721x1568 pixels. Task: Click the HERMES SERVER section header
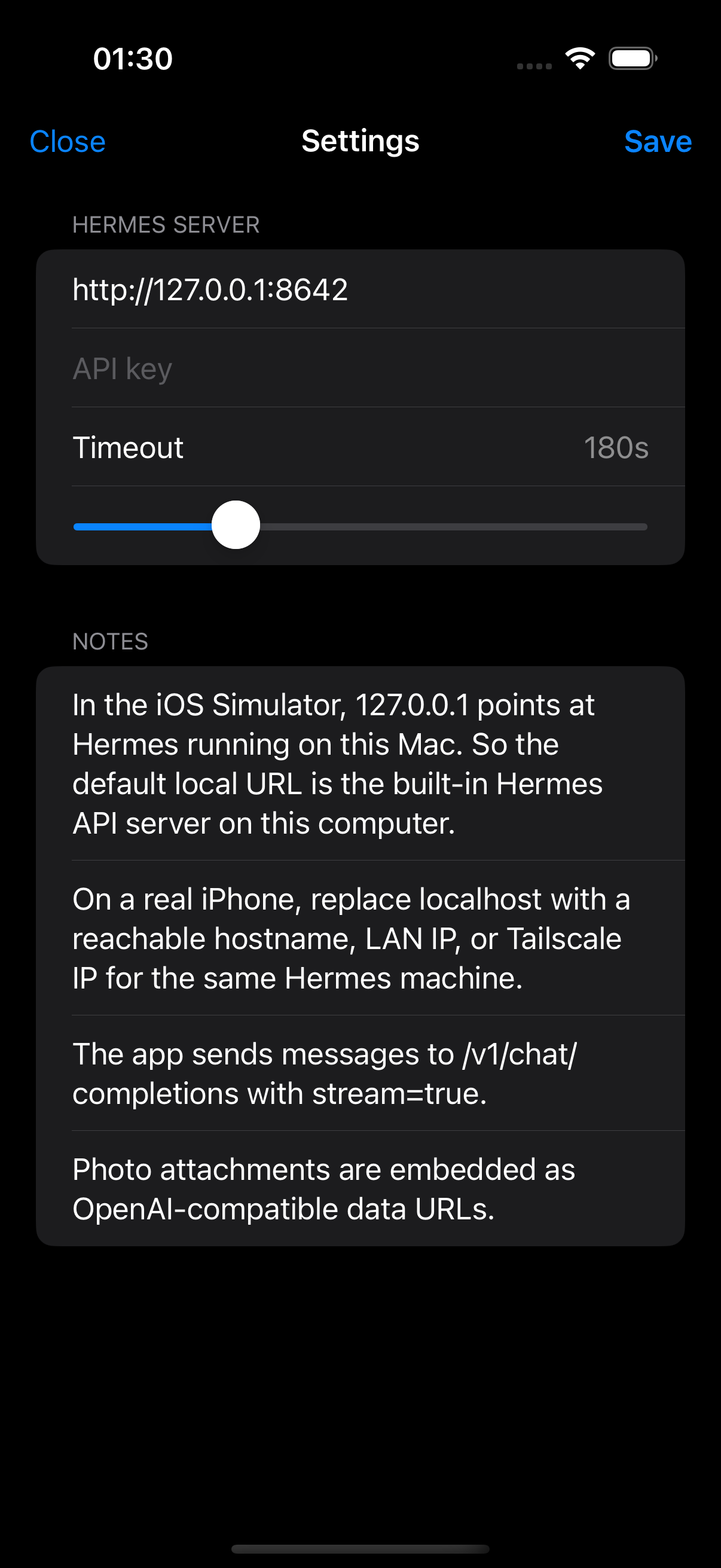point(166,225)
